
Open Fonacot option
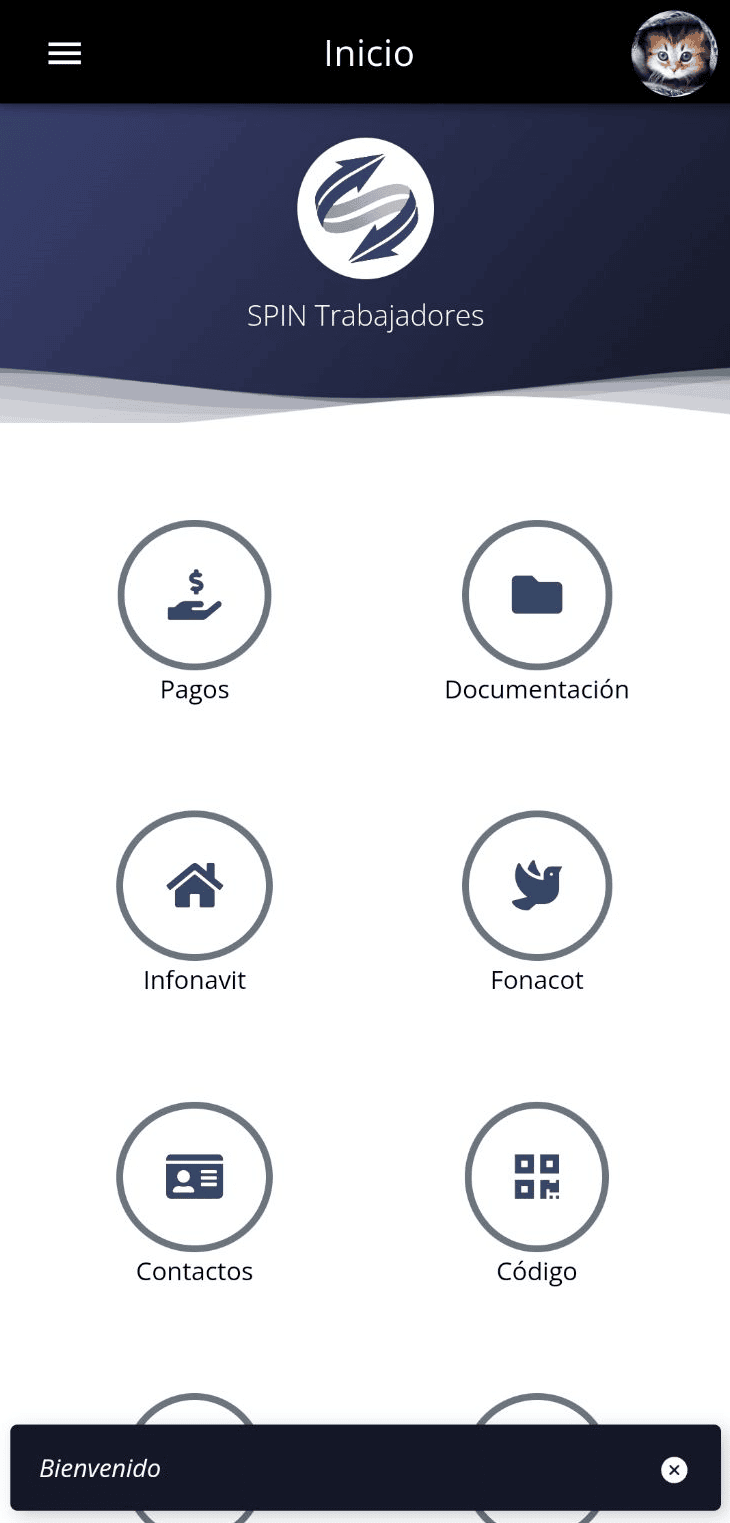pos(537,886)
